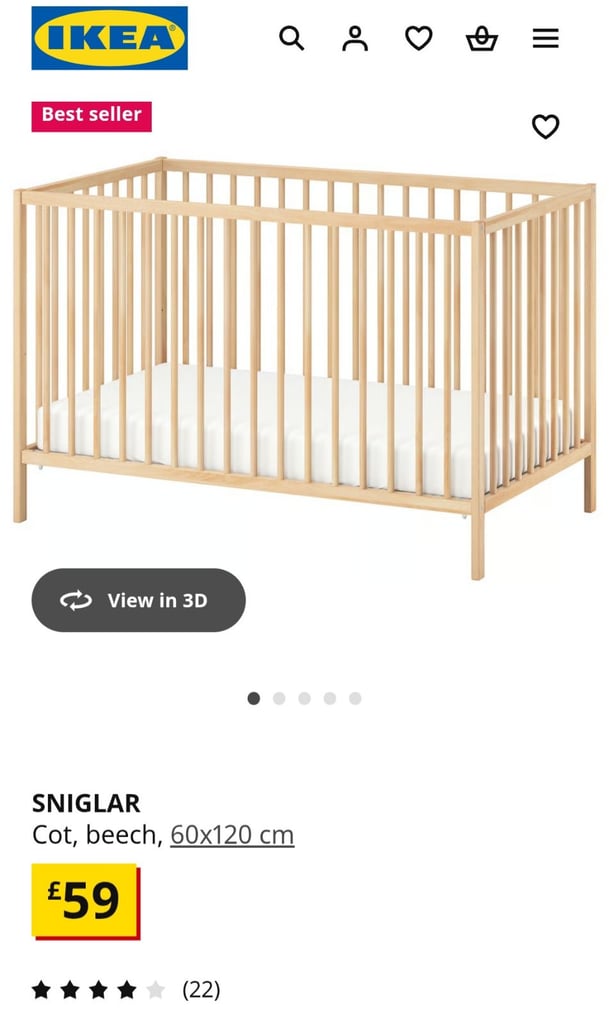Open the 22 customer reviews rating
The height and width of the screenshot is (1024, 609).
(x=125, y=990)
